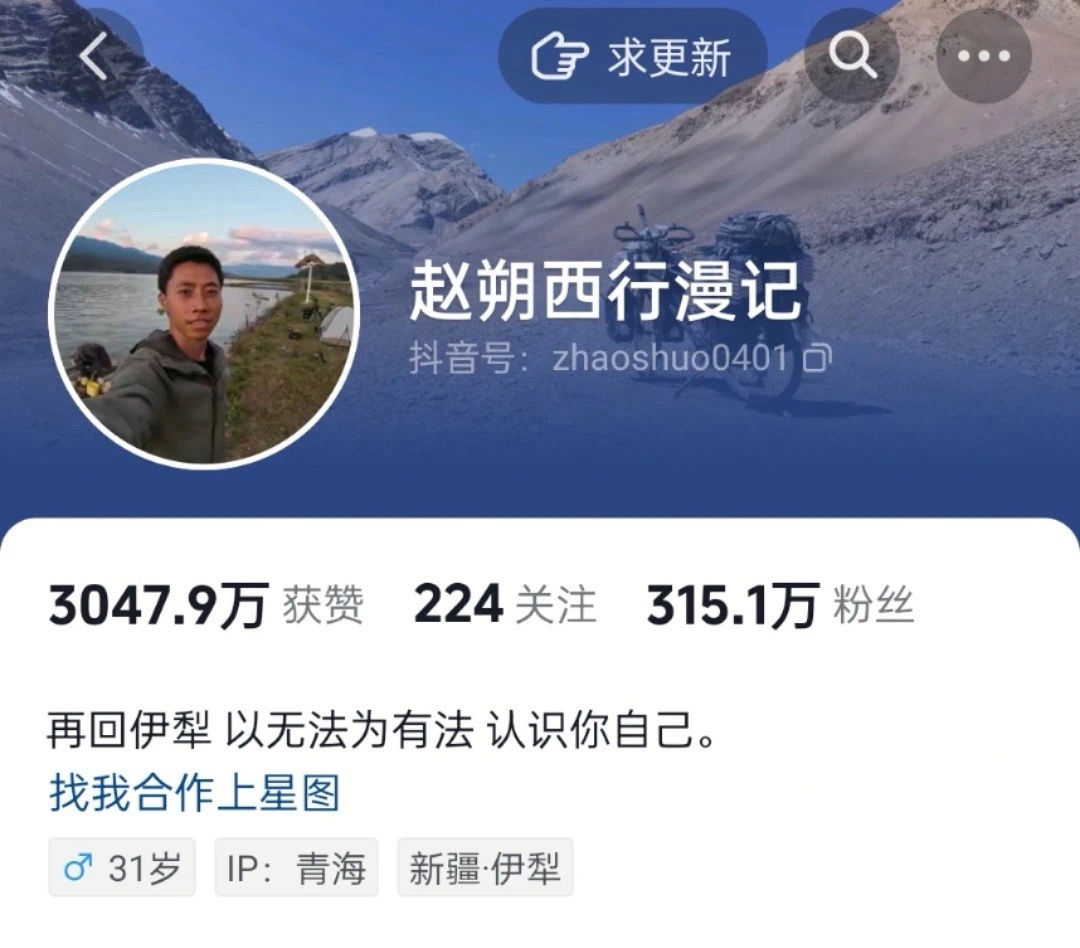
Task: View the profile avatar photo
Action: tap(204, 314)
